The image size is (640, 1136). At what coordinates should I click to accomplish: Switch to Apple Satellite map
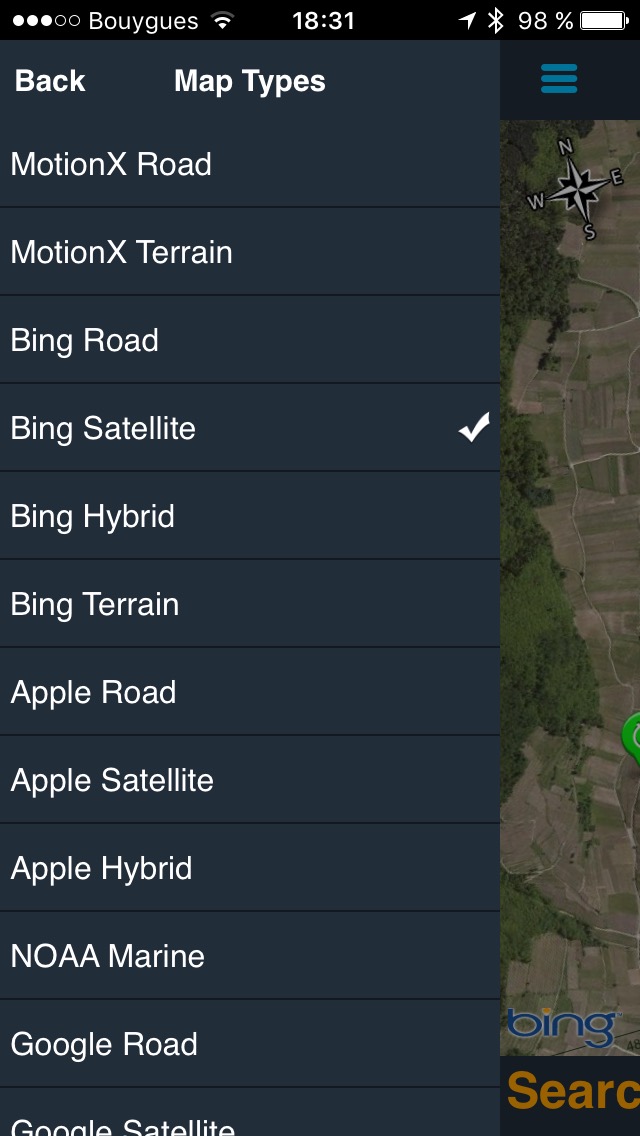[250, 780]
